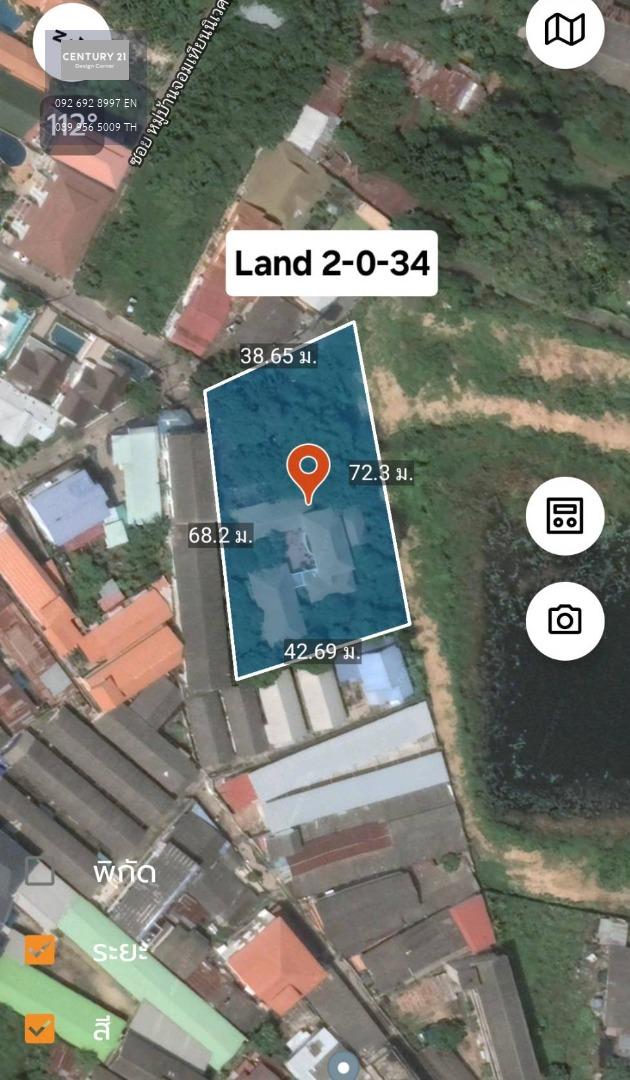Enable the พิกัด checkbox
This screenshot has height=1080, width=630.
40,871
